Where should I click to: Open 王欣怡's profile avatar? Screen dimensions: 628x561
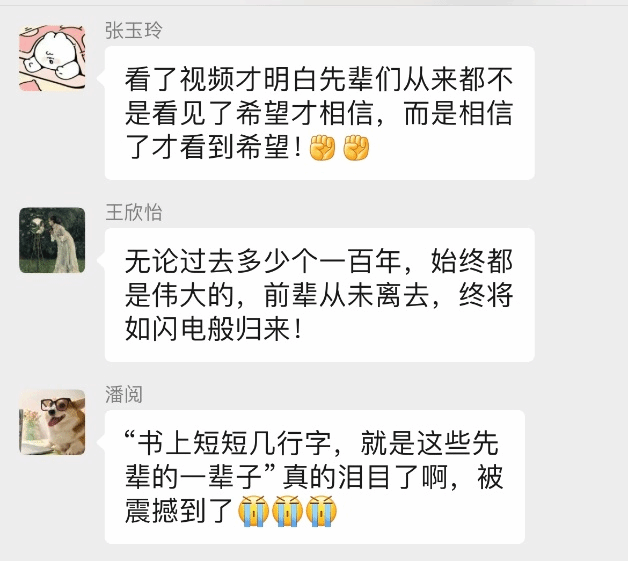point(52,240)
